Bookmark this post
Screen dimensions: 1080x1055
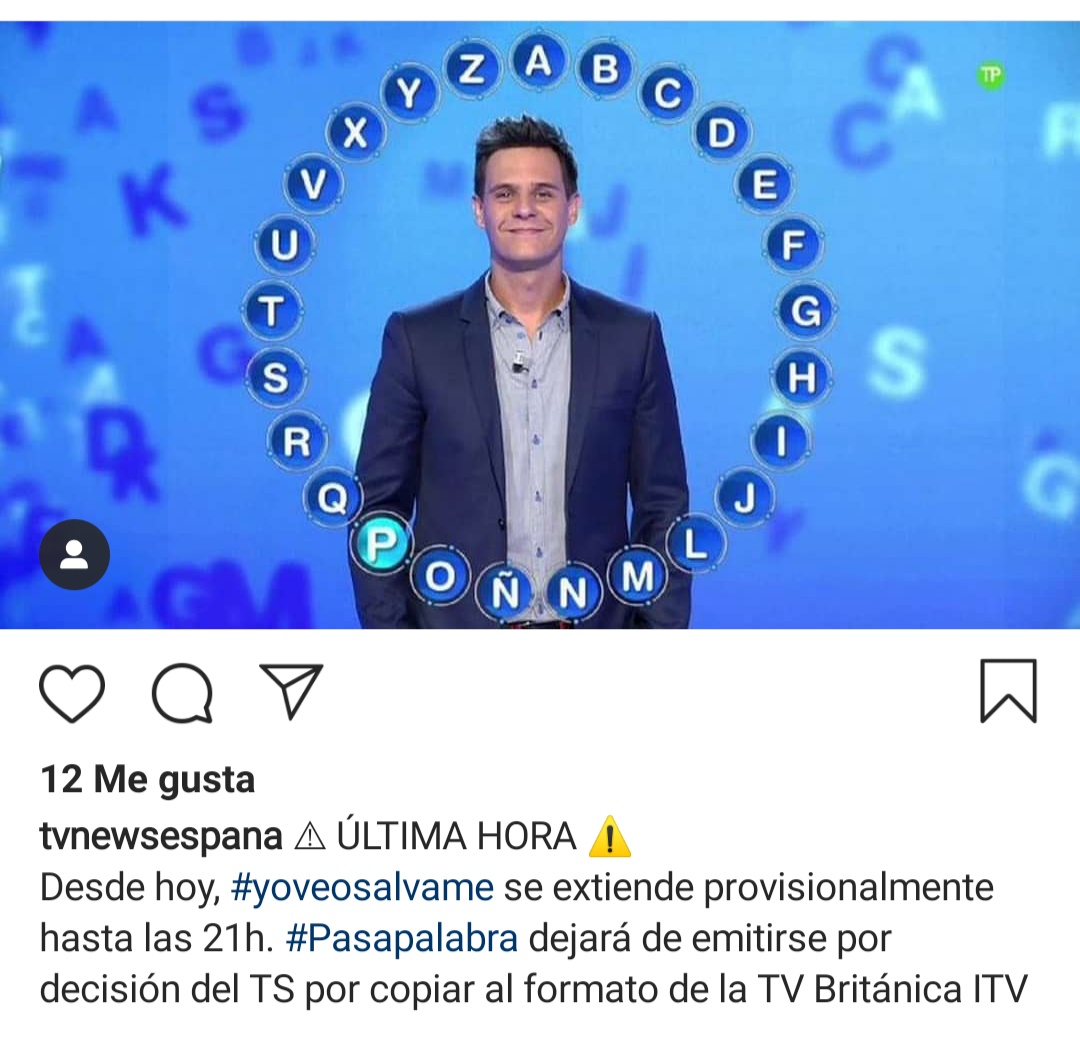point(1008,691)
